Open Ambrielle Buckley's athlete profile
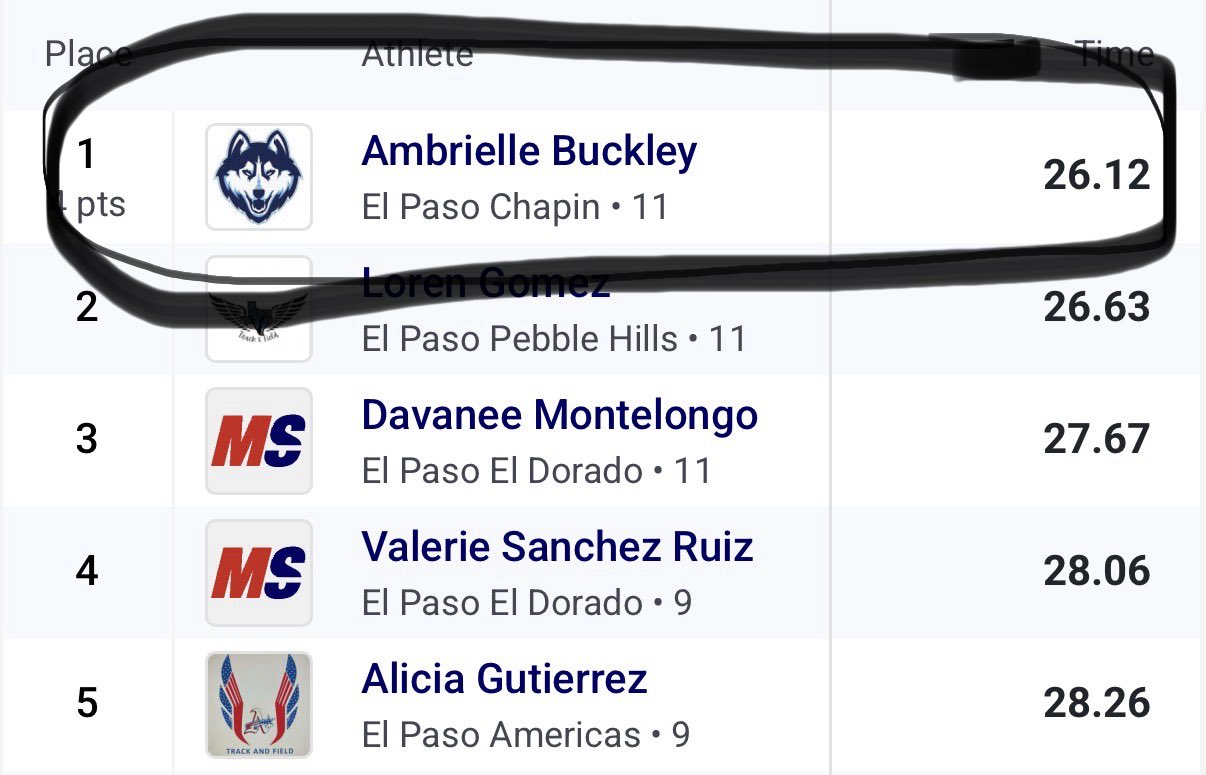 click(x=529, y=152)
